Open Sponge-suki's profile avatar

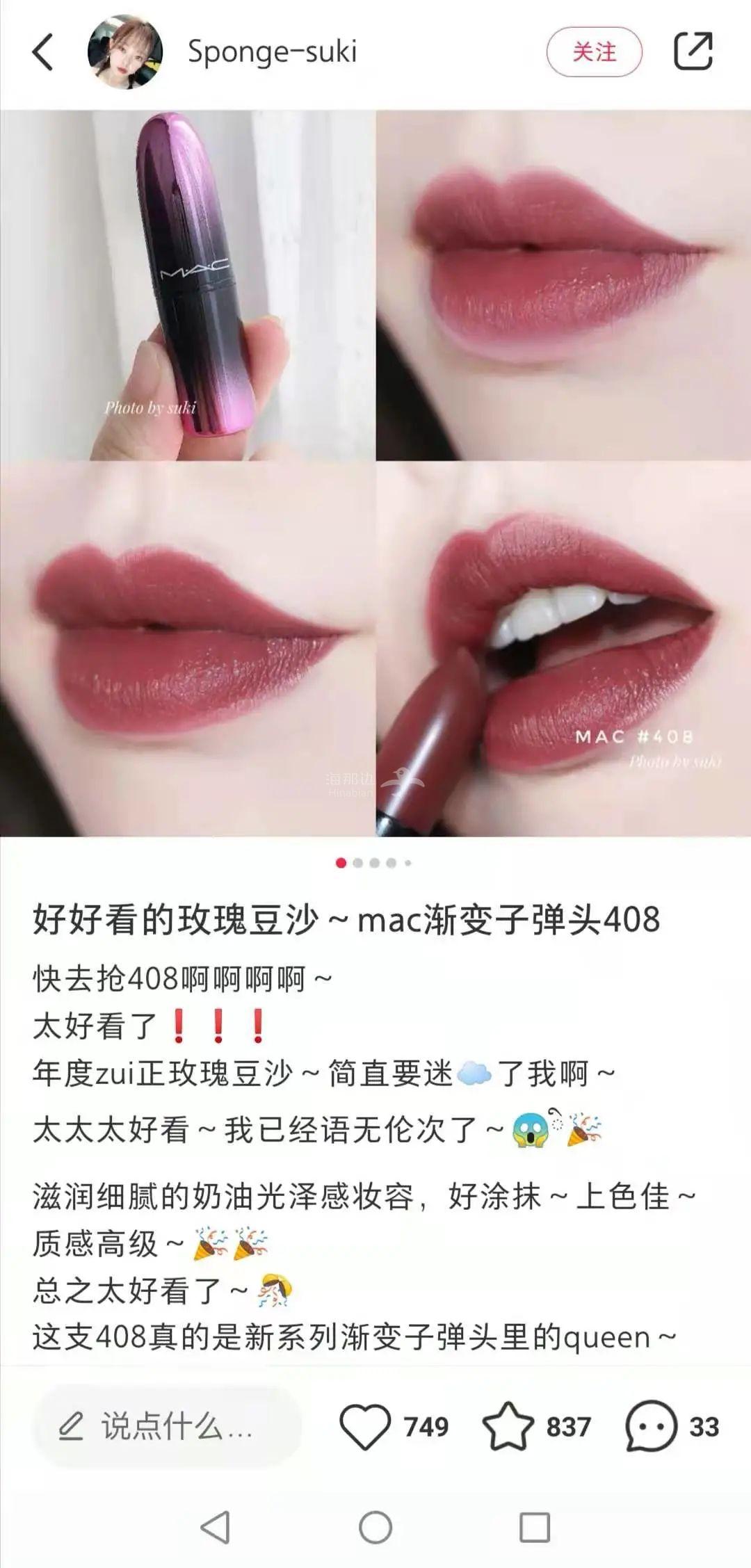coord(125,52)
